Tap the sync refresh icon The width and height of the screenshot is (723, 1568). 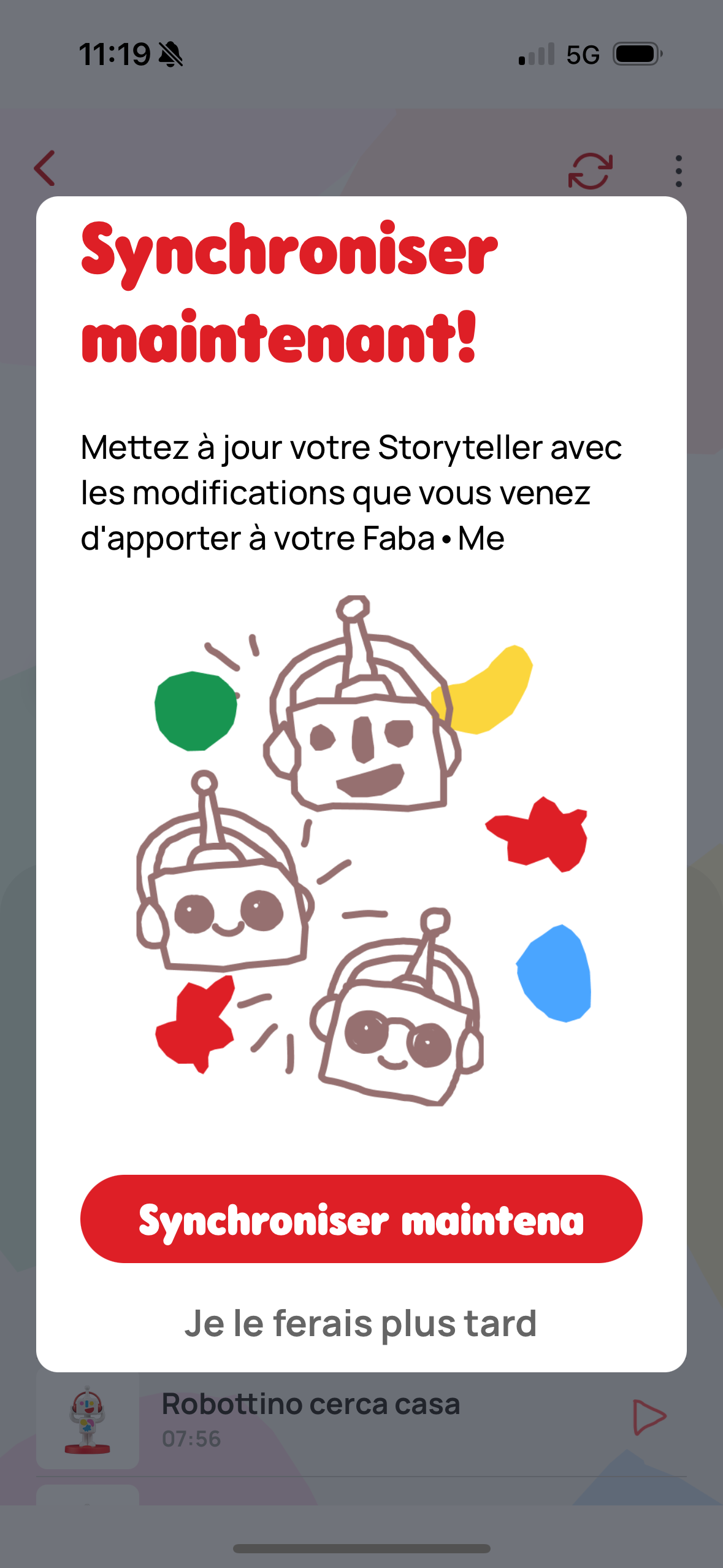590,171
